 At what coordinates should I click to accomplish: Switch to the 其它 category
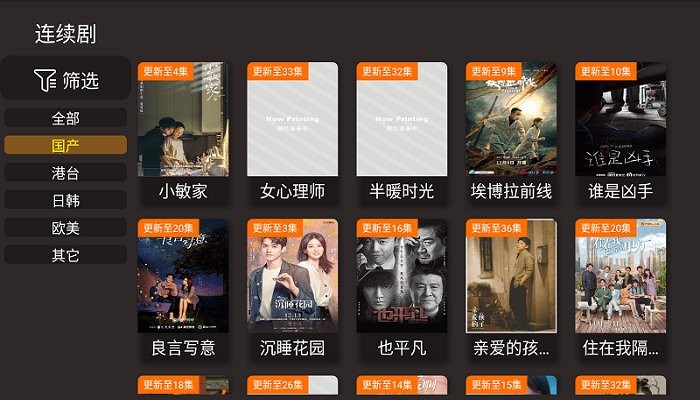tap(66, 255)
